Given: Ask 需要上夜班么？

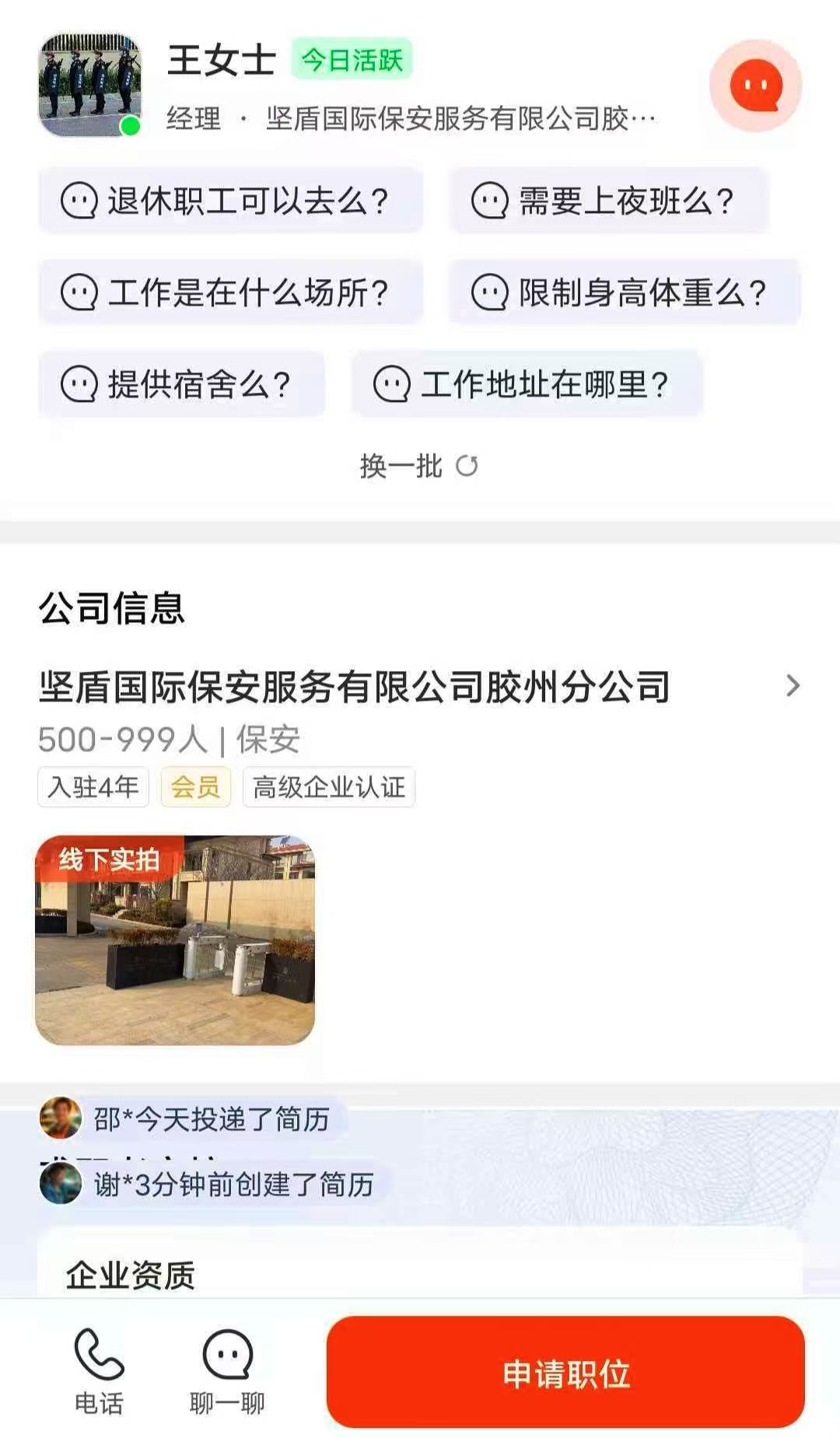Looking at the screenshot, I should coord(608,201).
